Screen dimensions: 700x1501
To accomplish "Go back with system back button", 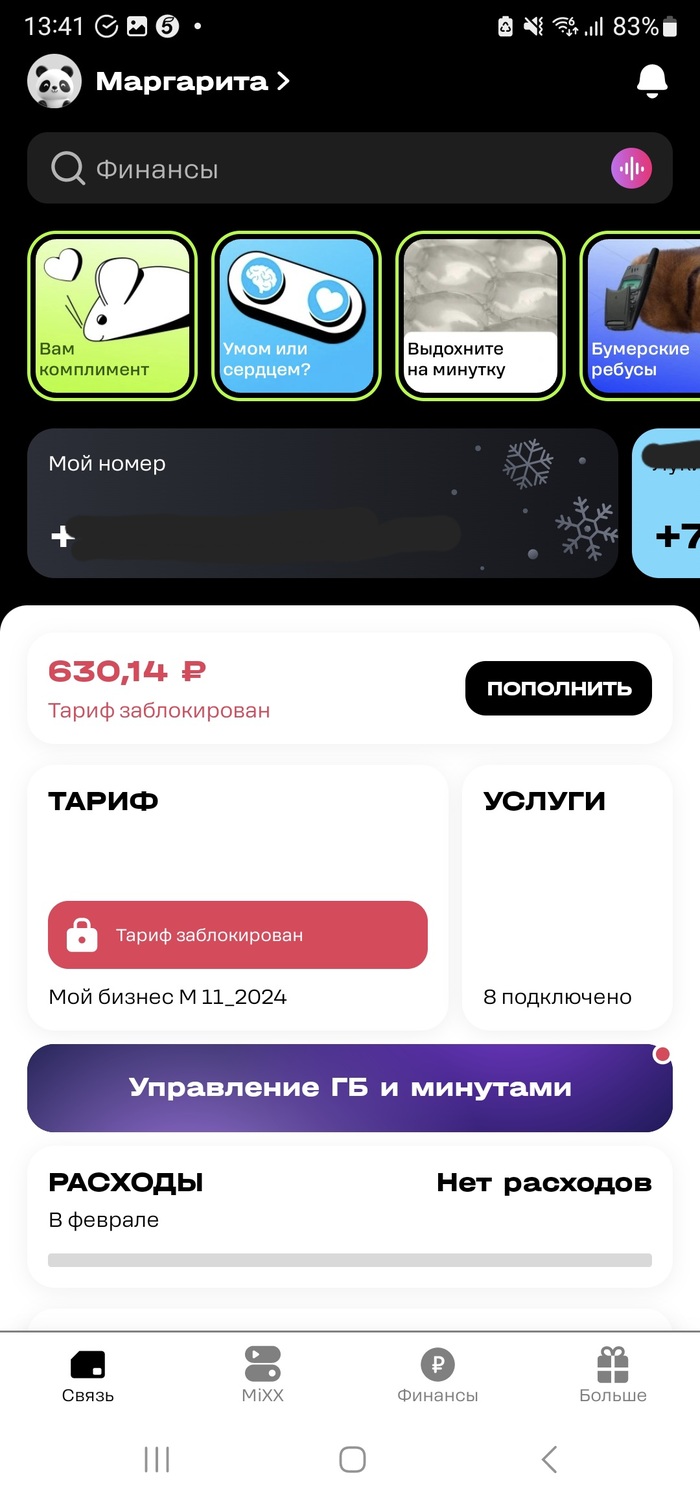I will [548, 1459].
